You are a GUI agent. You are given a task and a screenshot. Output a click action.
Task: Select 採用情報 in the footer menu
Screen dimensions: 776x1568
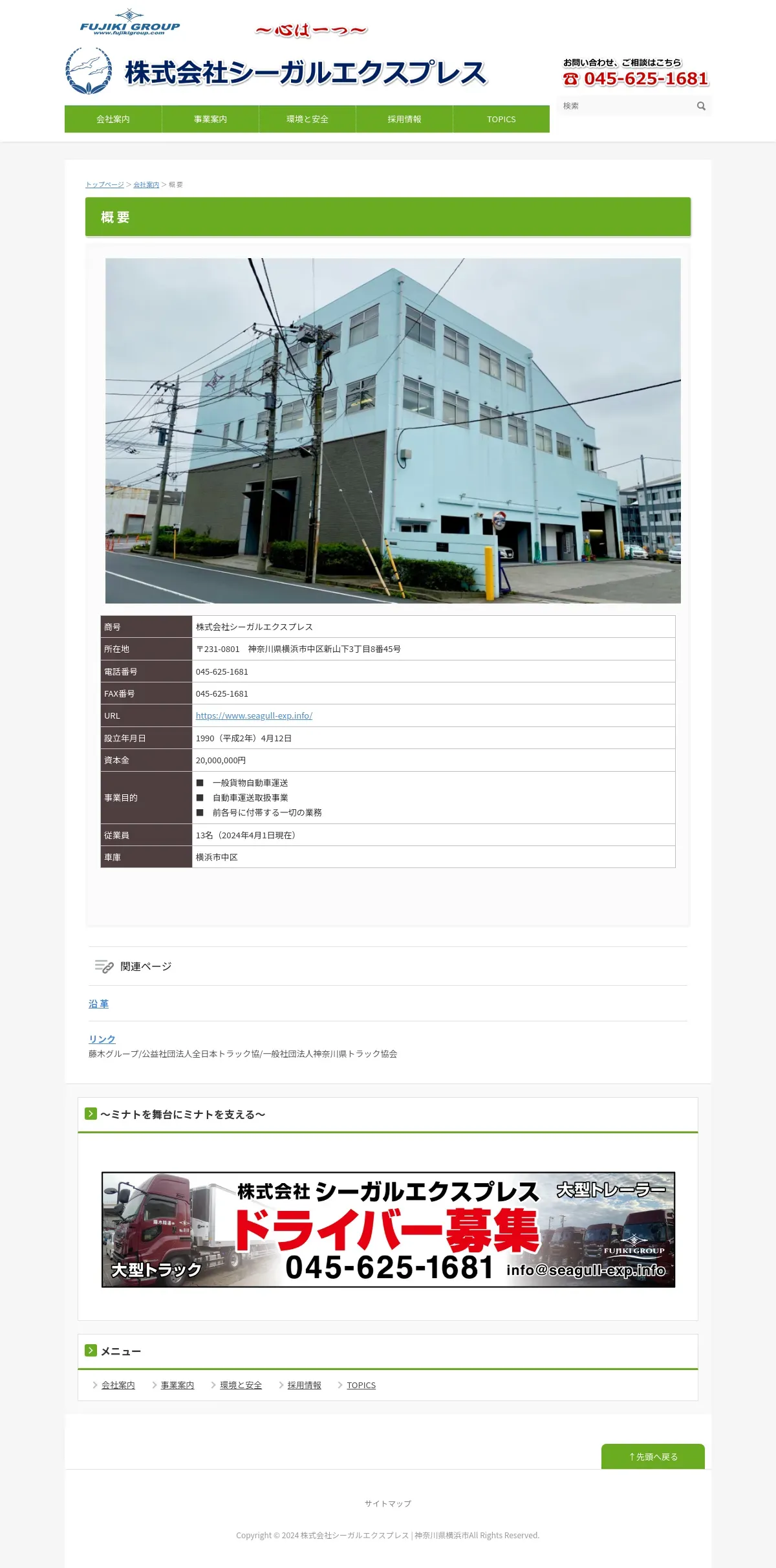[x=304, y=1385]
